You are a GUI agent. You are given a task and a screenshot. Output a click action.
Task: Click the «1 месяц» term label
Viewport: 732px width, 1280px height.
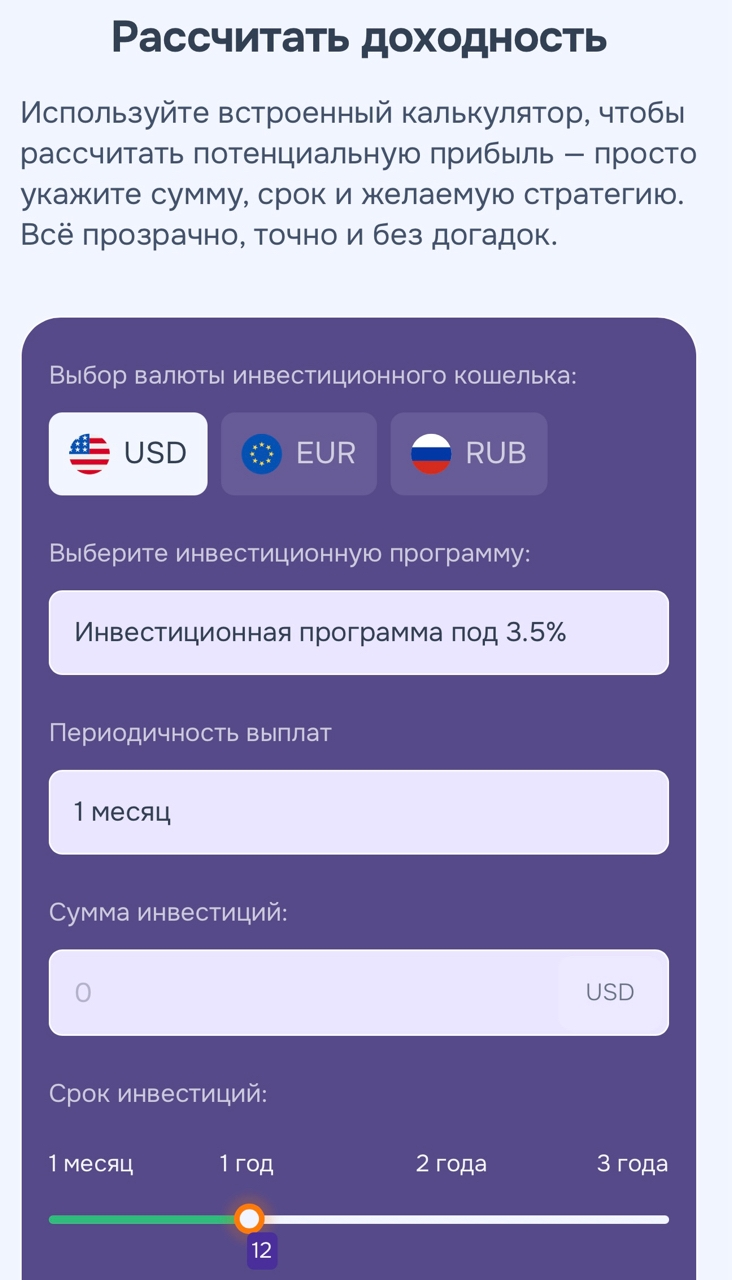(91, 1163)
